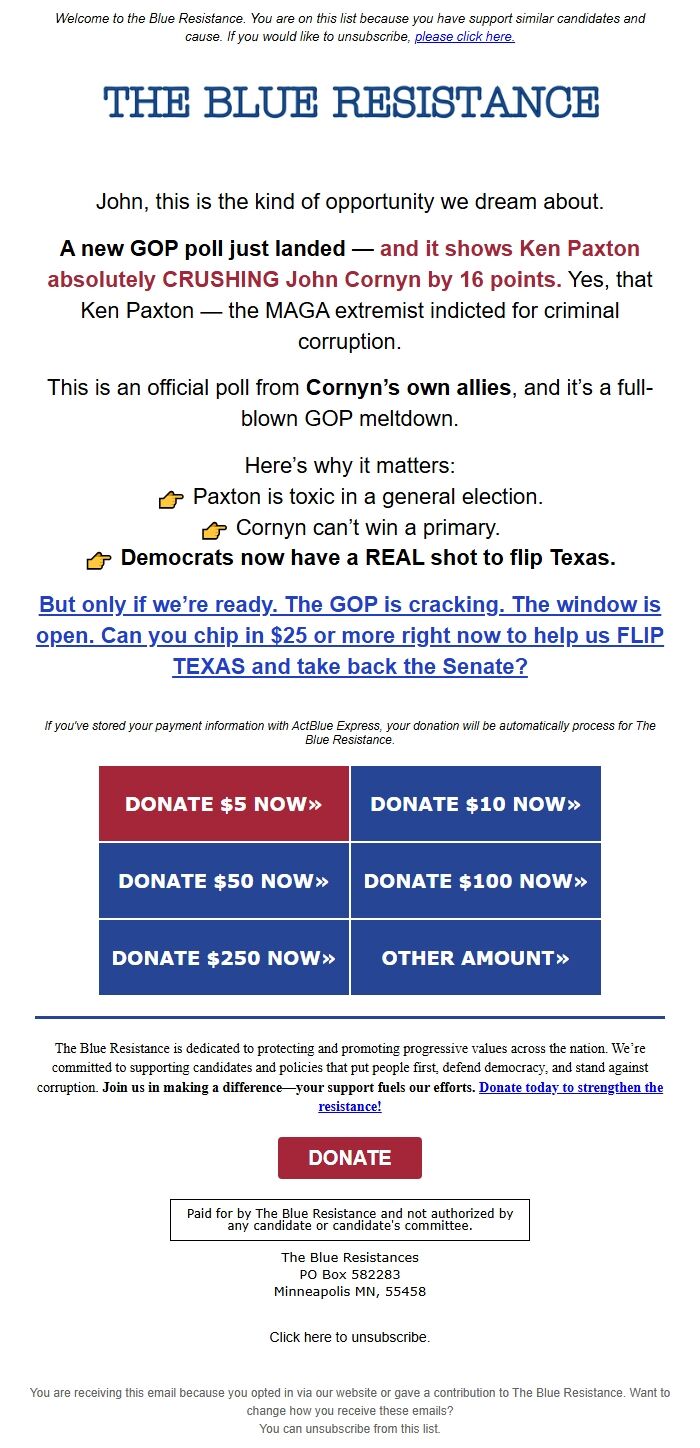Follow "Donate today to strengthen the resistance!" link
The width and height of the screenshot is (700, 1448).
[x=570, y=1087]
